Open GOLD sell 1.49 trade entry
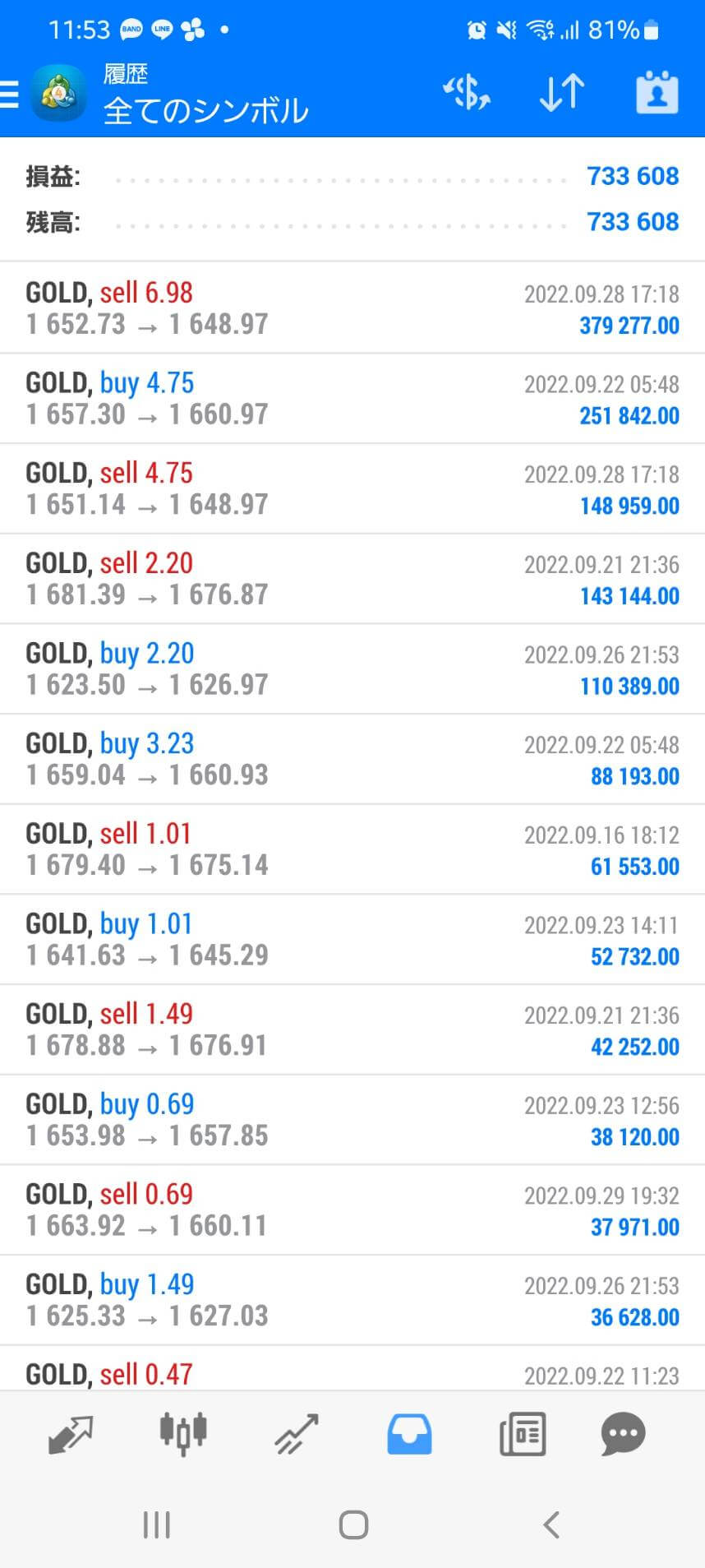The image size is (705, 1568). [352, 1029]
